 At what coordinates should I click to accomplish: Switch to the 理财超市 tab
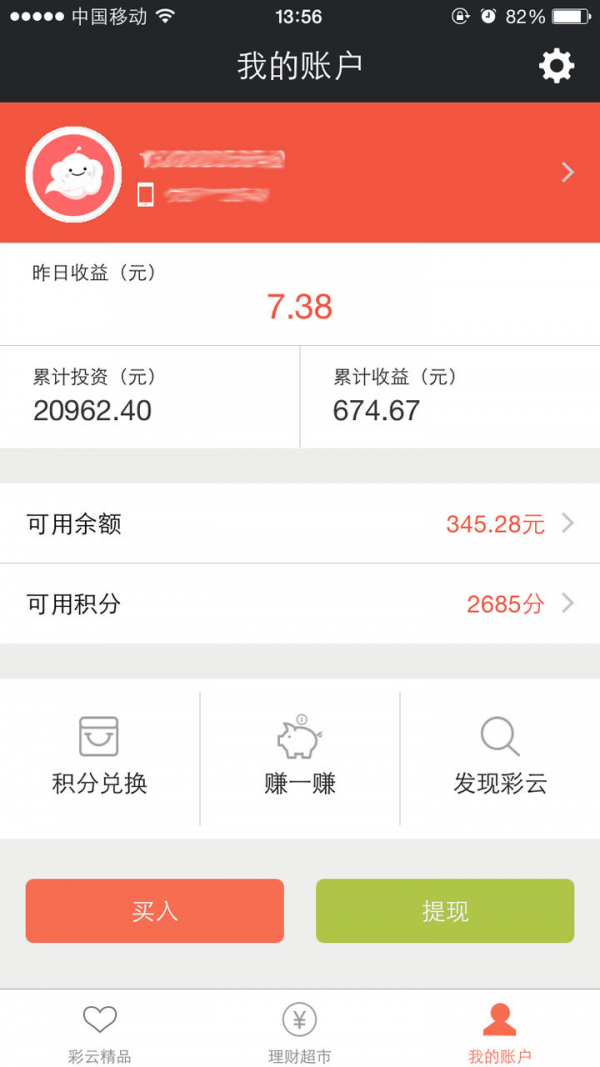tap(300, 1032)
